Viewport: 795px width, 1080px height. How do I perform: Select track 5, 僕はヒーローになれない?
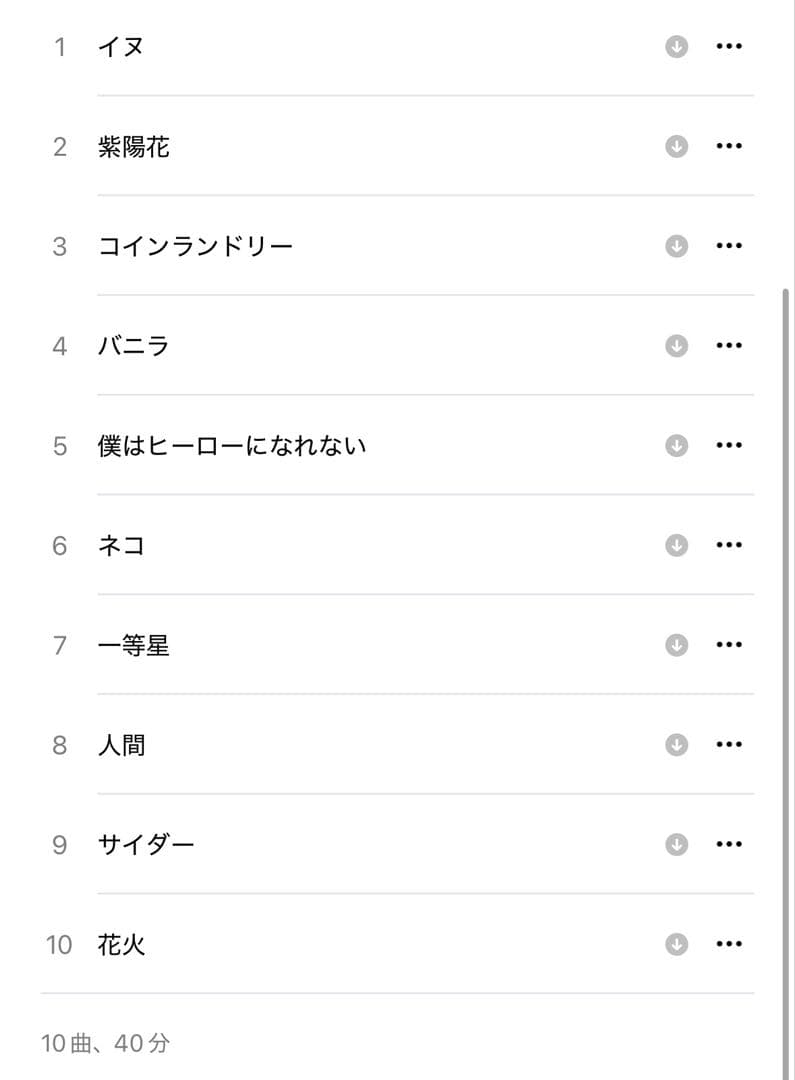pos(300,445)
